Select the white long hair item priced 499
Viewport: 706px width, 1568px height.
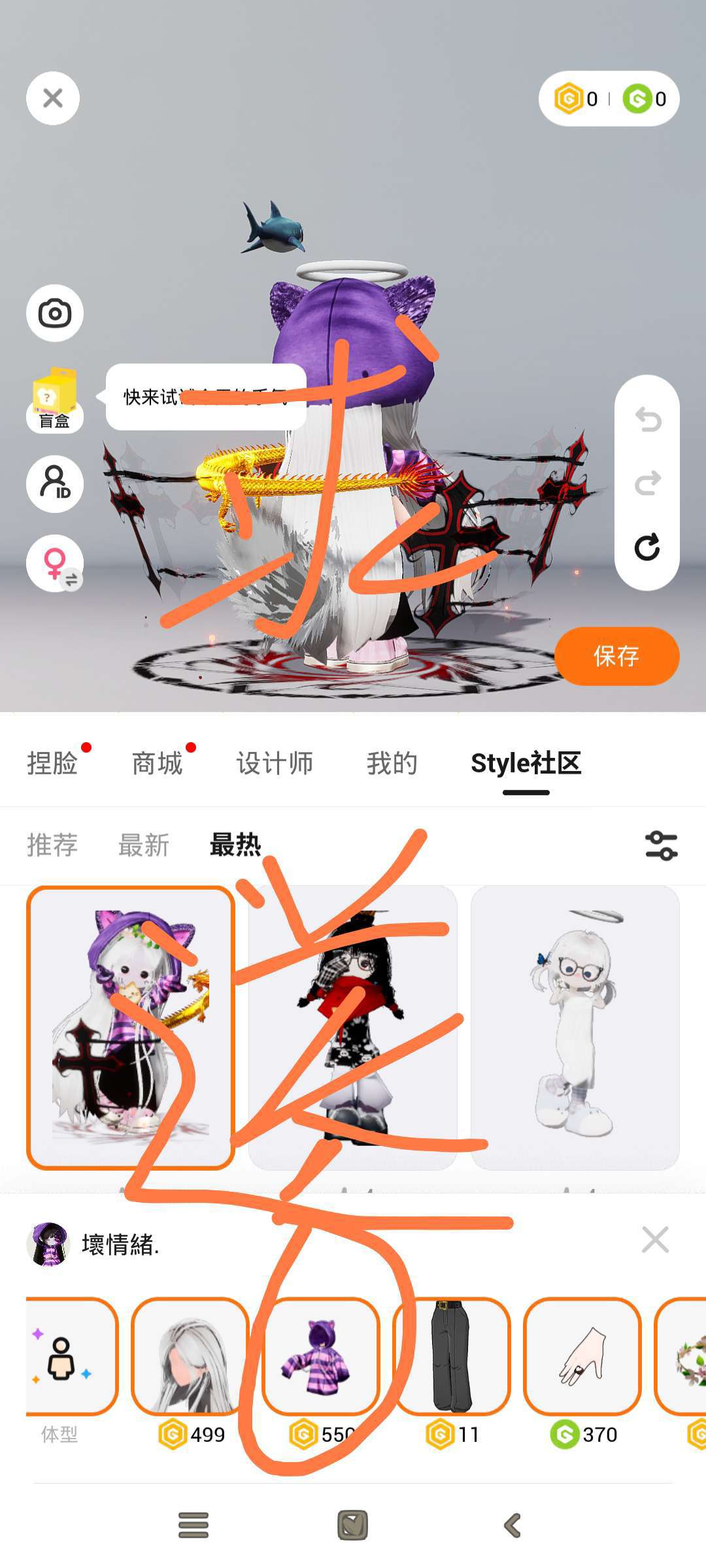tap(190, 1356)
